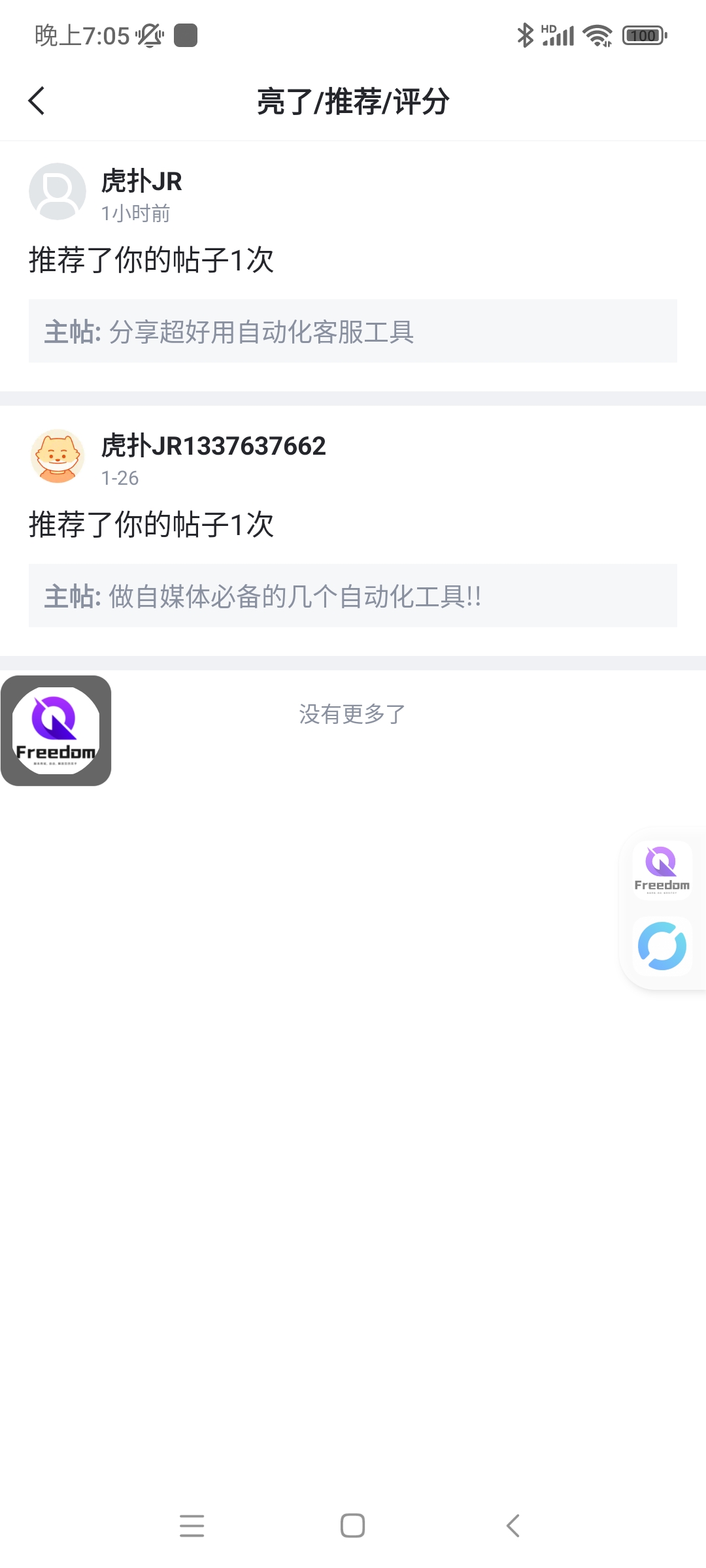
Task: Tap the system navigation back button
Action: click(513, 1526)
